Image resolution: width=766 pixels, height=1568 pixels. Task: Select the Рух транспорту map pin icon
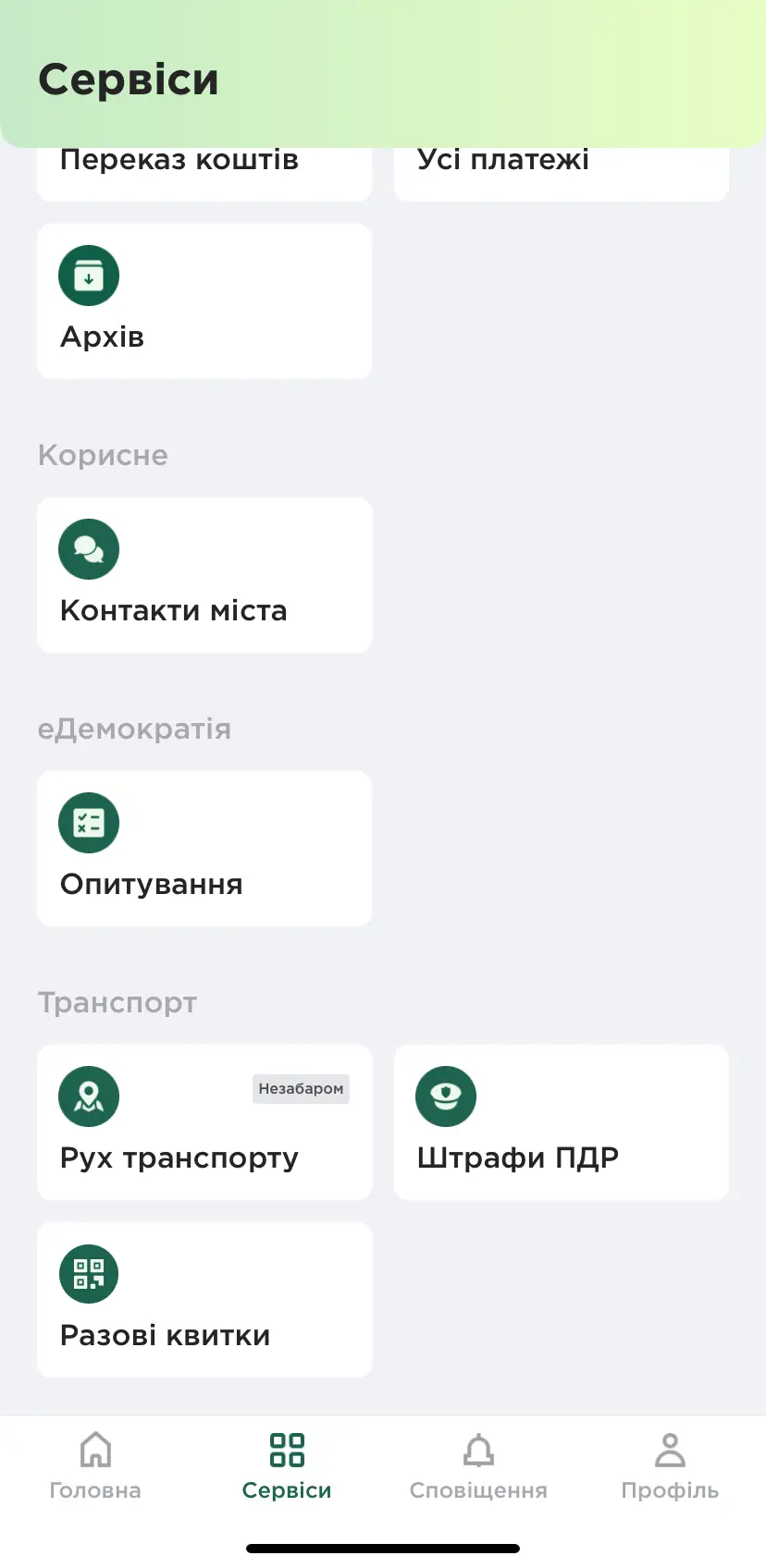pos(88,1096)
